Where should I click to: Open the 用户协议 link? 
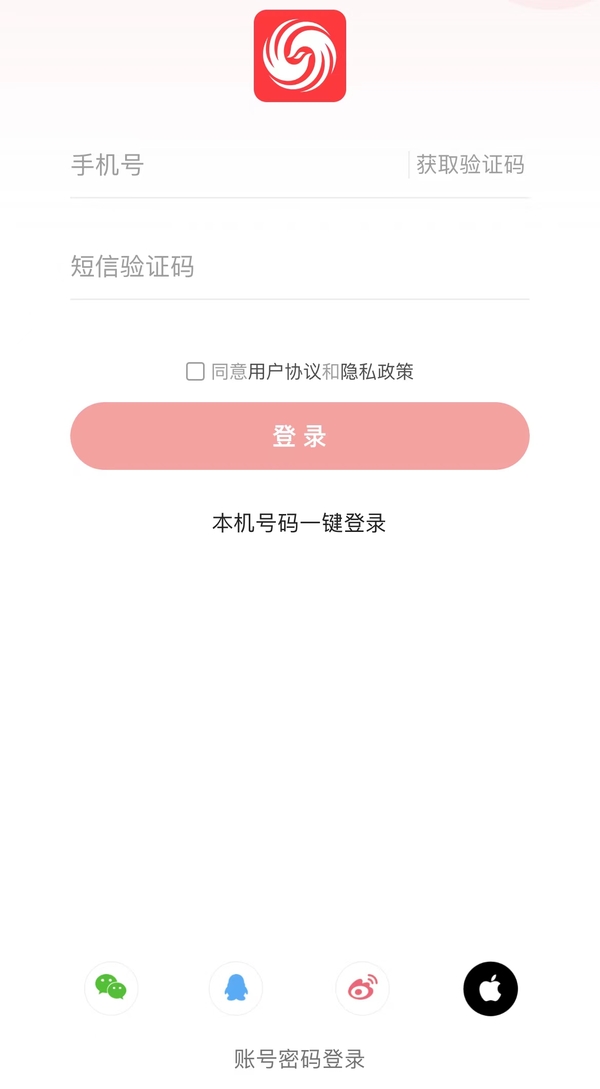(284, 372)
